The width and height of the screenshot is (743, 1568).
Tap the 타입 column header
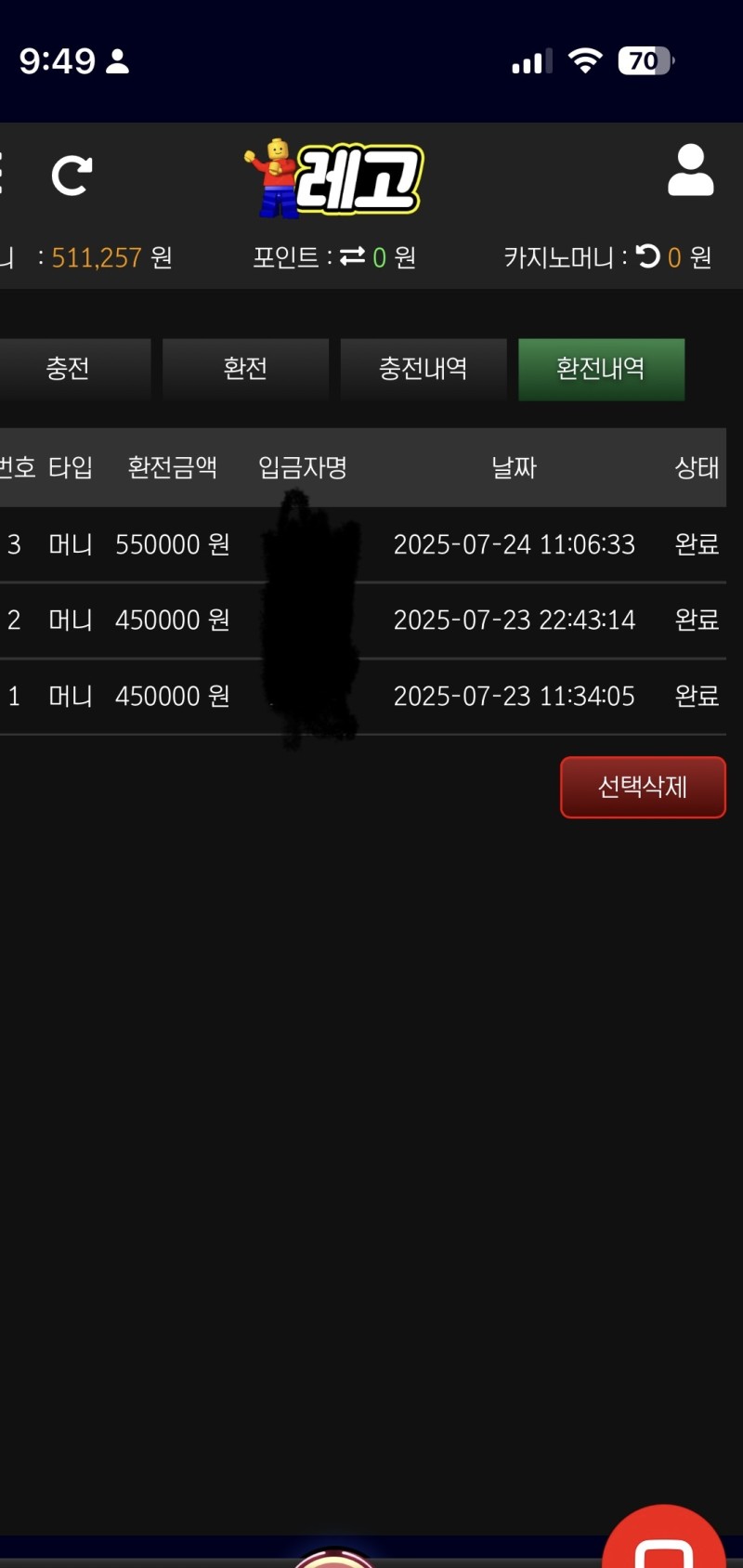click(x=71, y=468)
